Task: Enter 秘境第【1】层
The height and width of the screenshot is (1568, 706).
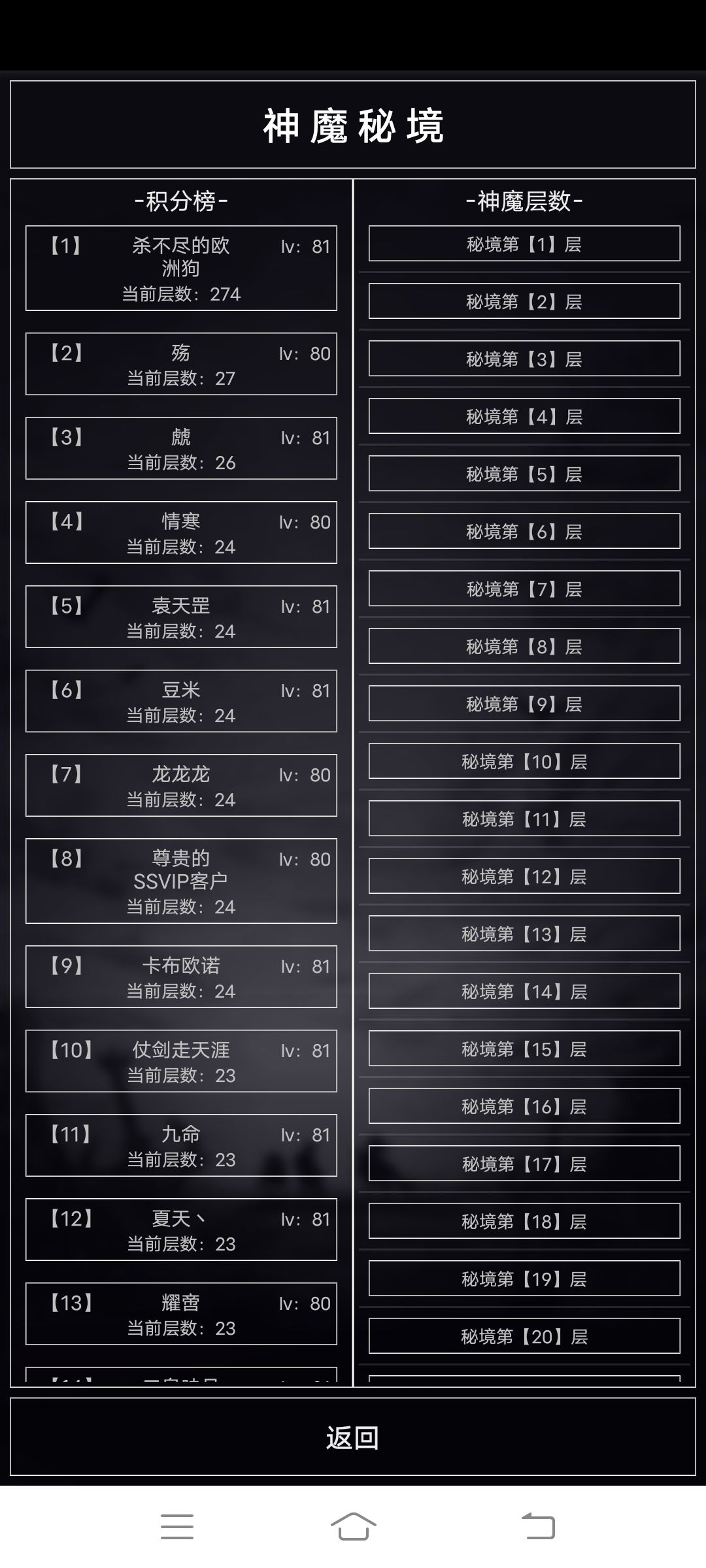Action: 524,244
